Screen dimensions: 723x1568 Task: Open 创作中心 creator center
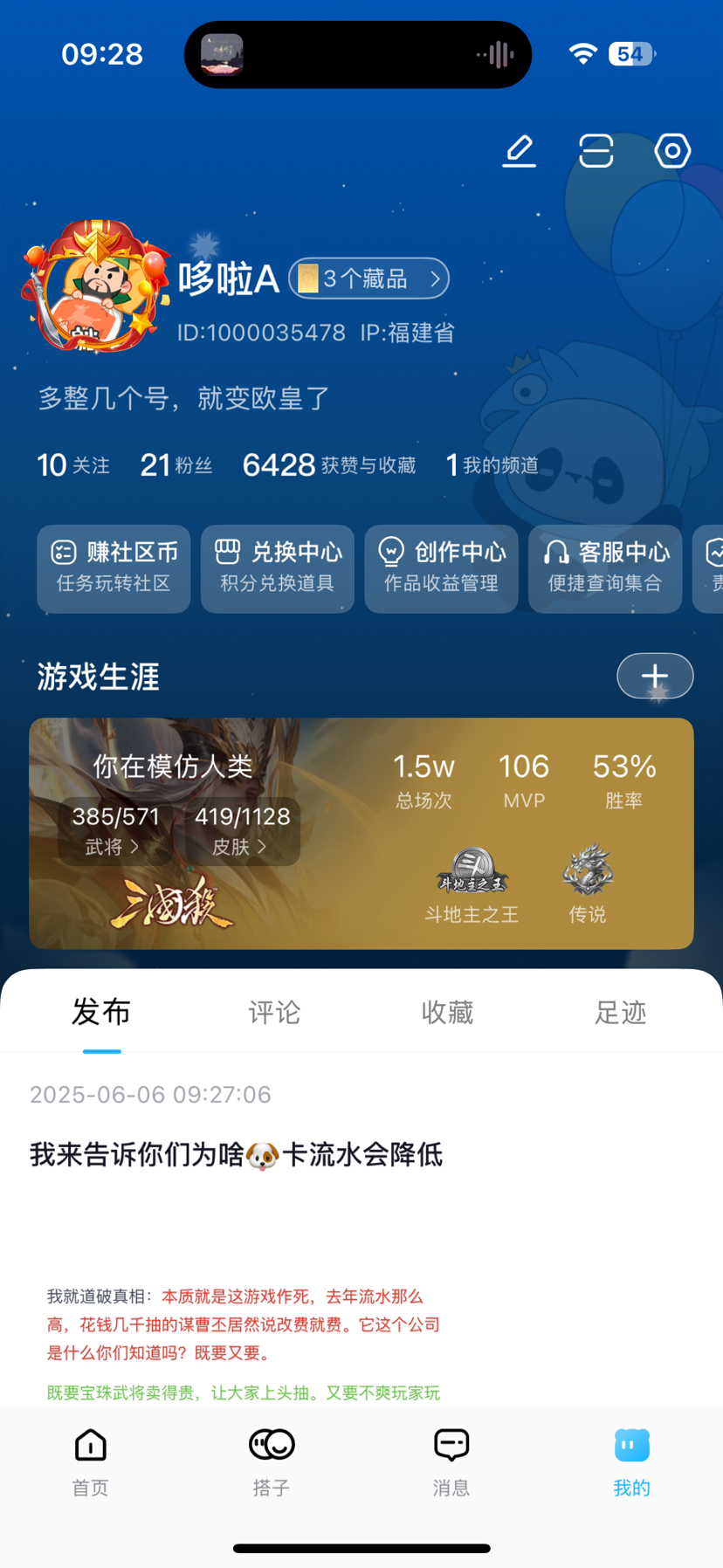click(x=441, y=568)
